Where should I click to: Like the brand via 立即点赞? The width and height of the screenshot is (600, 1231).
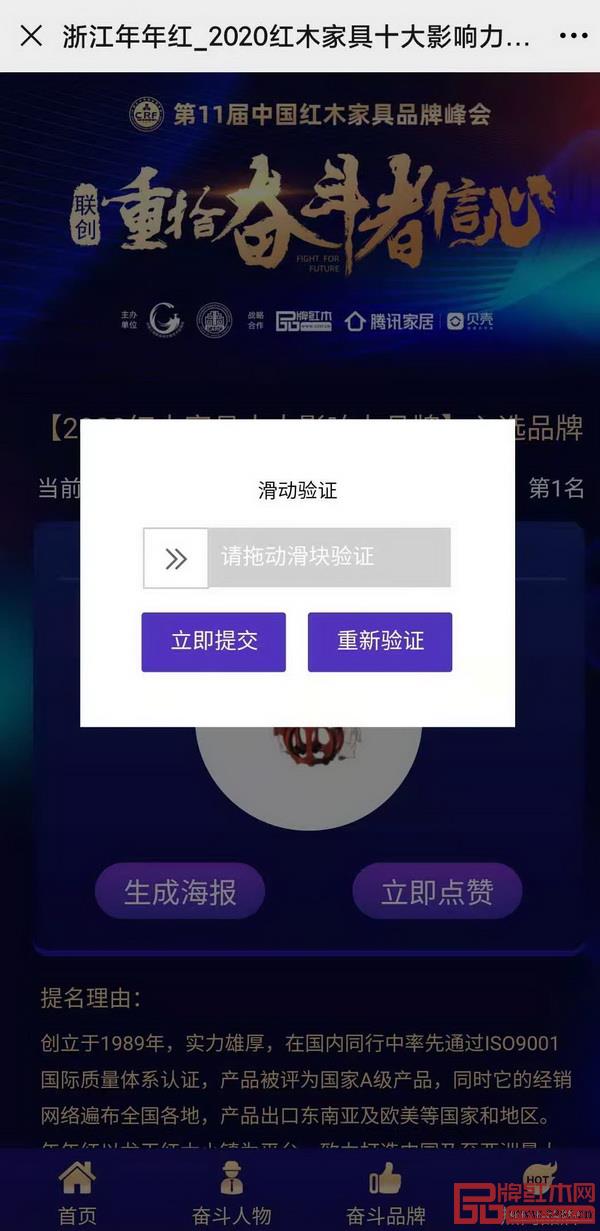coord(437,891)
